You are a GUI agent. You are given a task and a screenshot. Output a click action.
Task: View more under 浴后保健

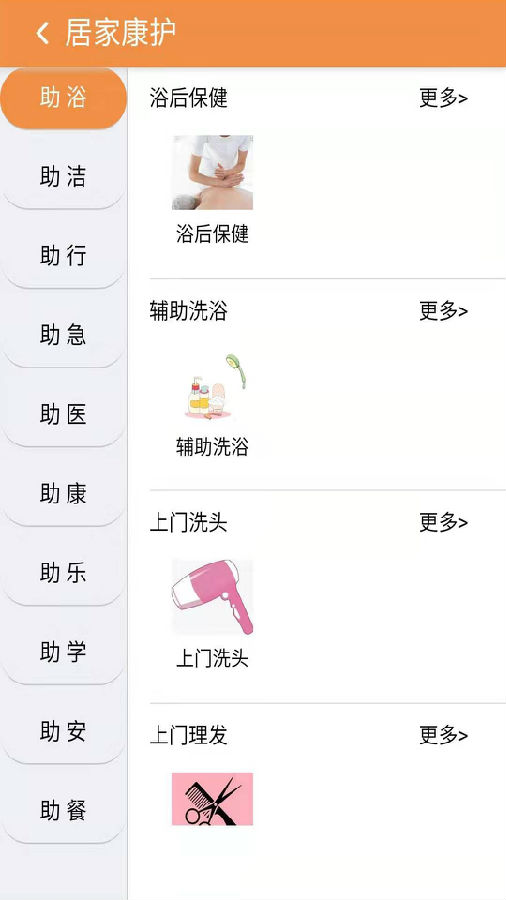(x=443, y=98)
